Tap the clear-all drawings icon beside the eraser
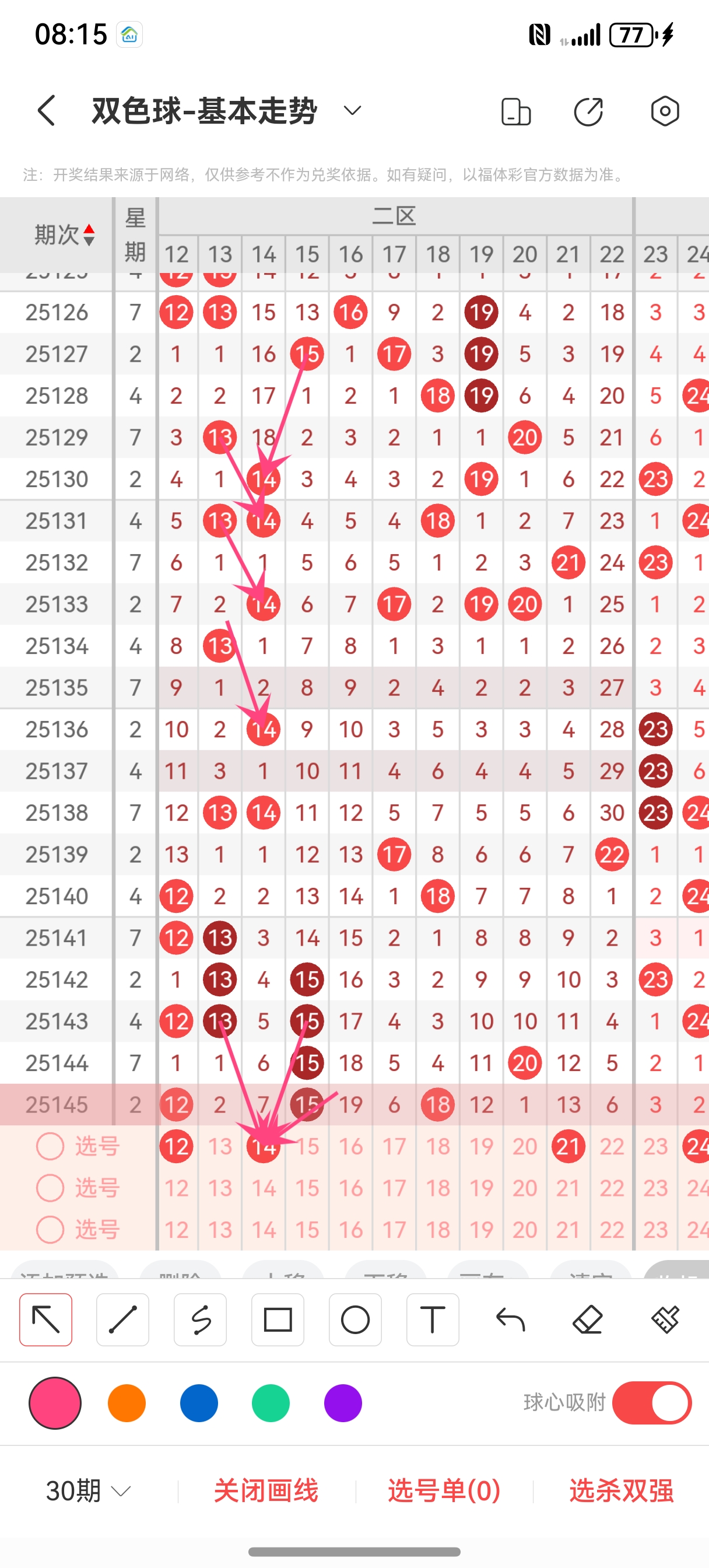The image size is (709, 1568). point(665,1321)
